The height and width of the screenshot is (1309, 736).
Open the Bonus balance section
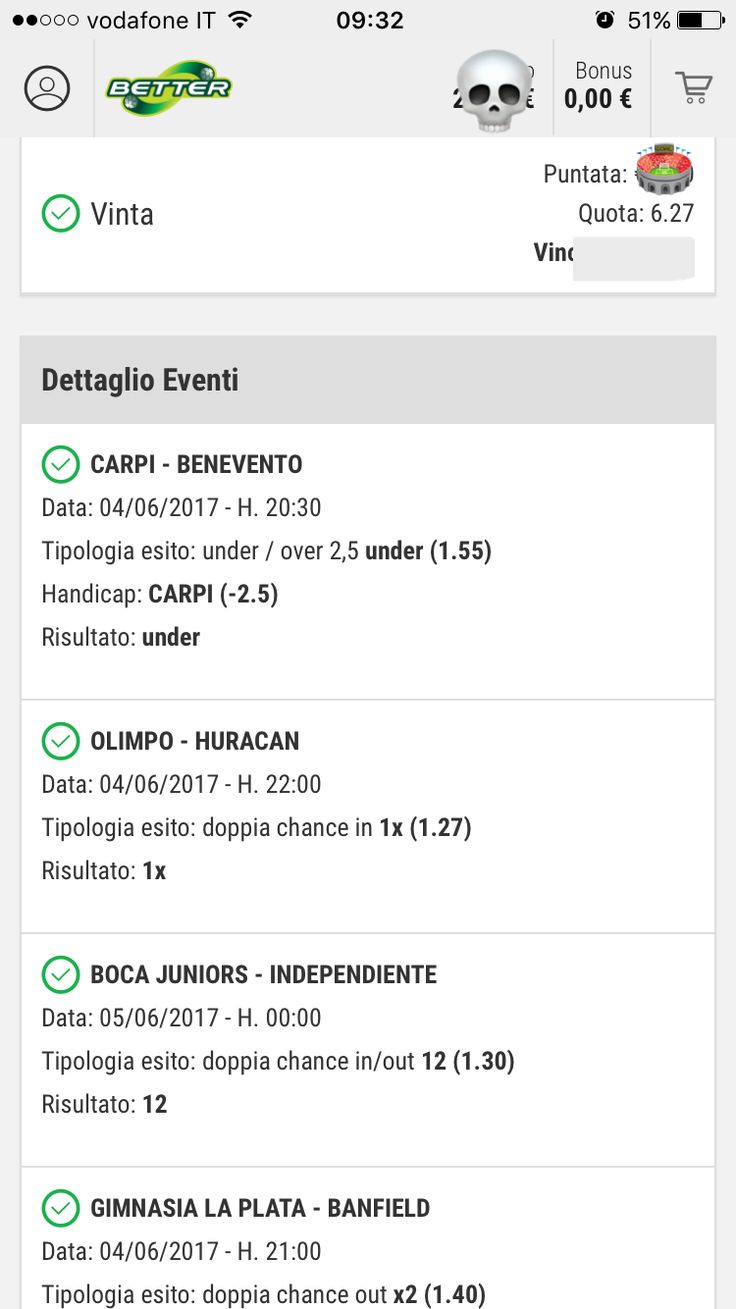(601, 85)
